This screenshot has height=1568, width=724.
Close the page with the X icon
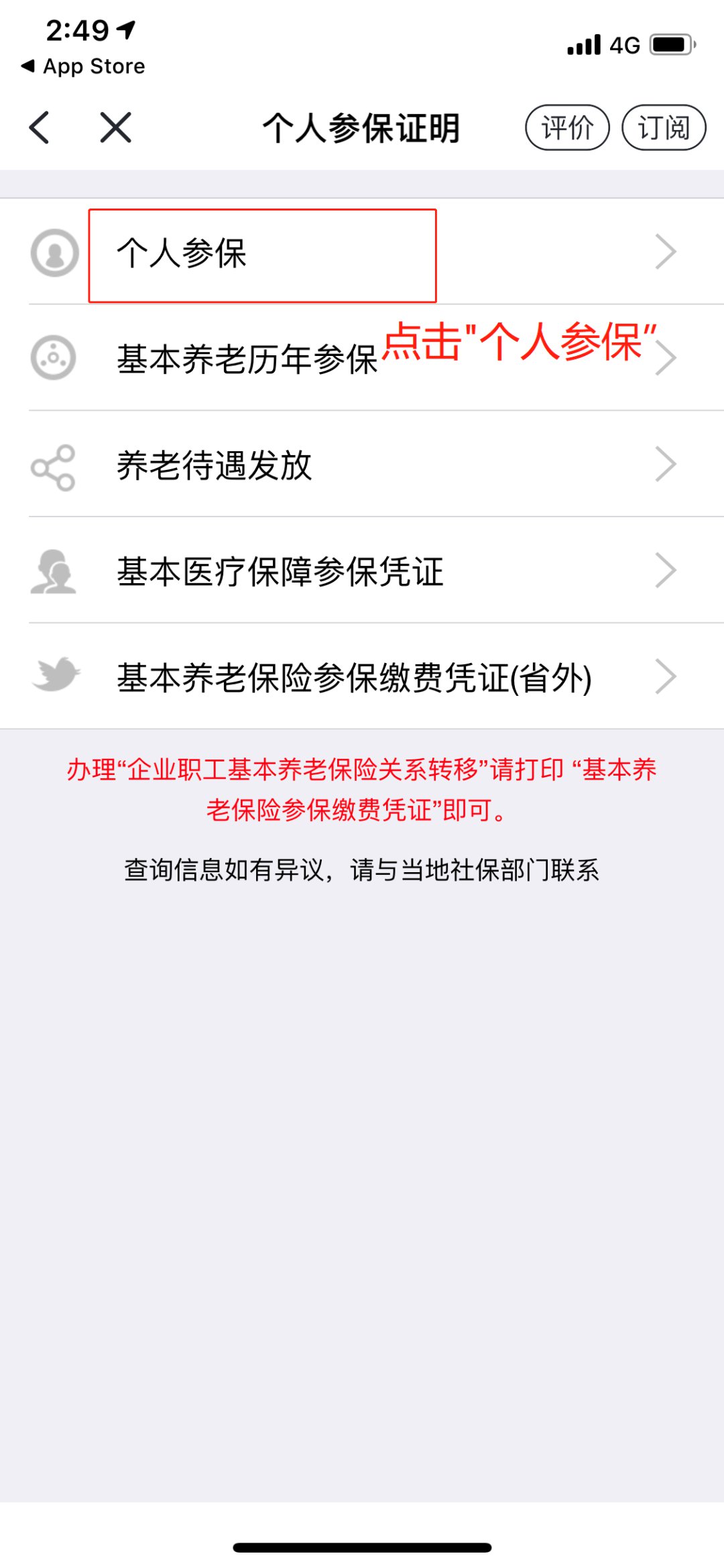(x=115, y=127)
